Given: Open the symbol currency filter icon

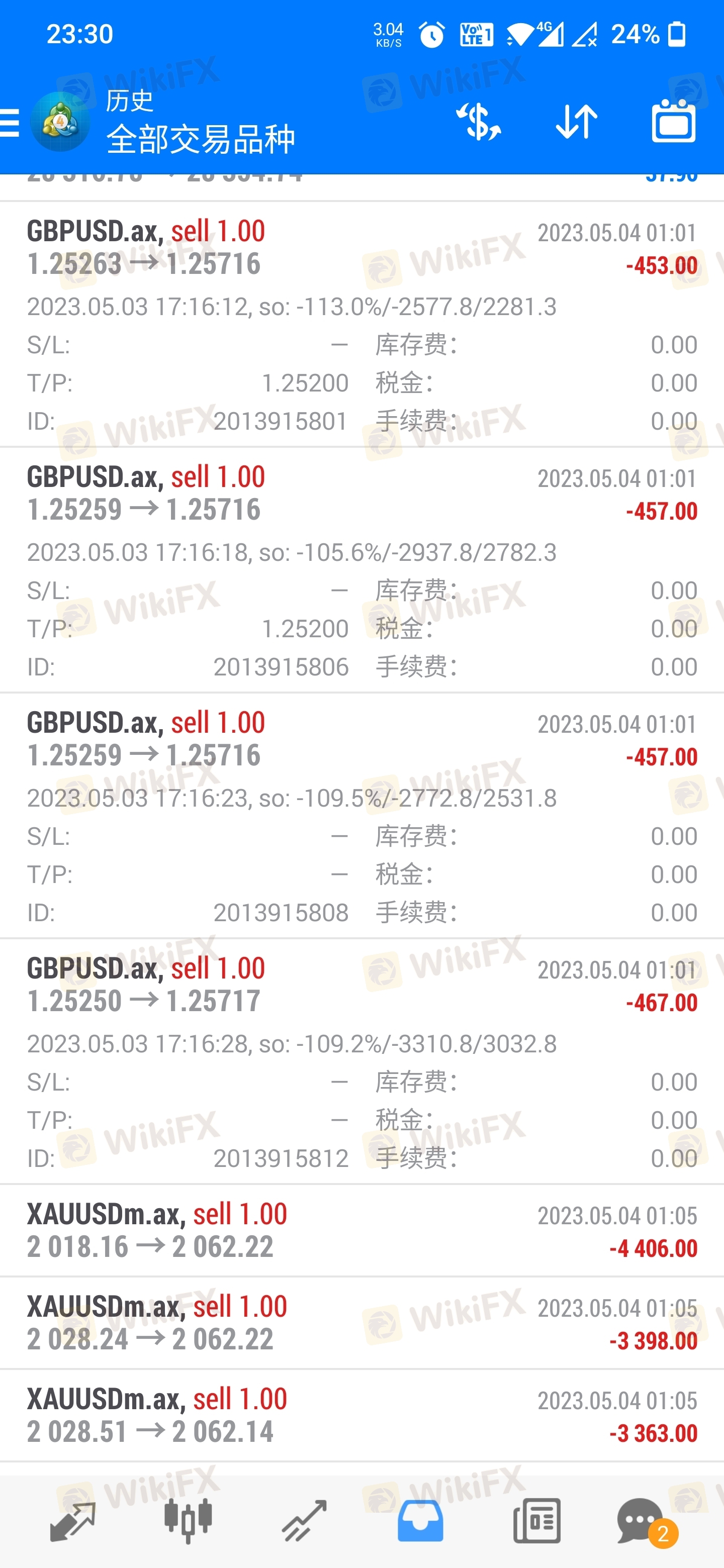Looking at the screenshot, I should (479, 122).
